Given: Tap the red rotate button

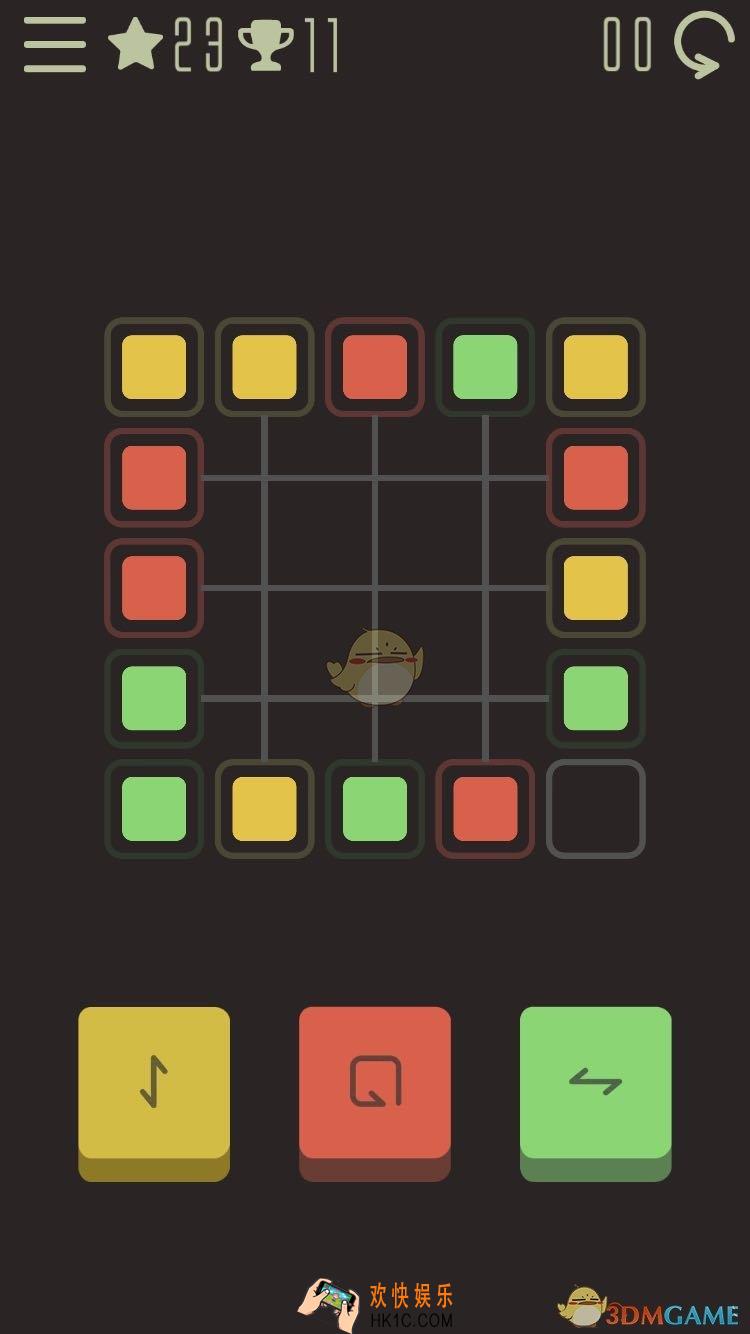Looking at the screenshot, I should (375, 1084).
